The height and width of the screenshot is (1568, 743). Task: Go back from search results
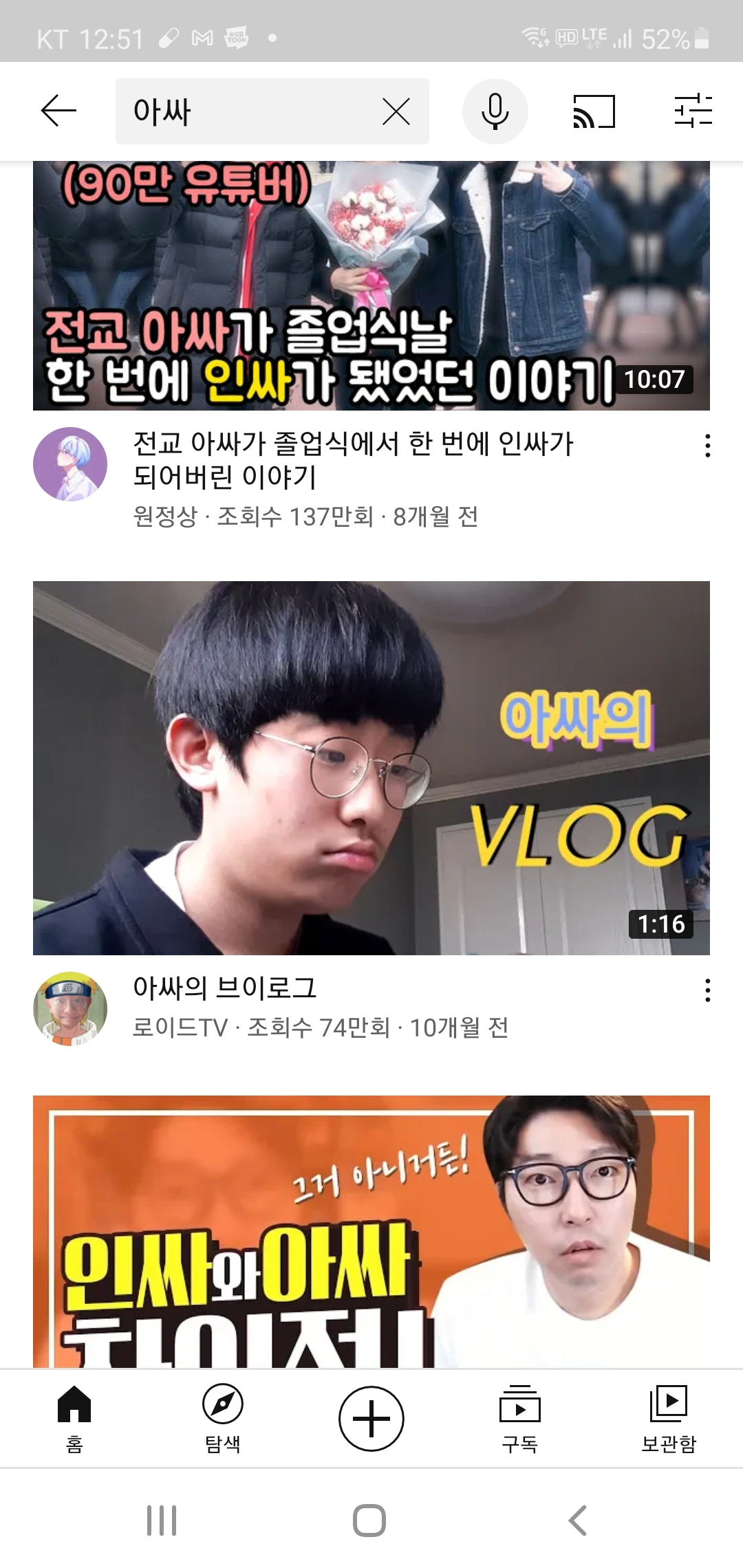(x=58, y=111)
